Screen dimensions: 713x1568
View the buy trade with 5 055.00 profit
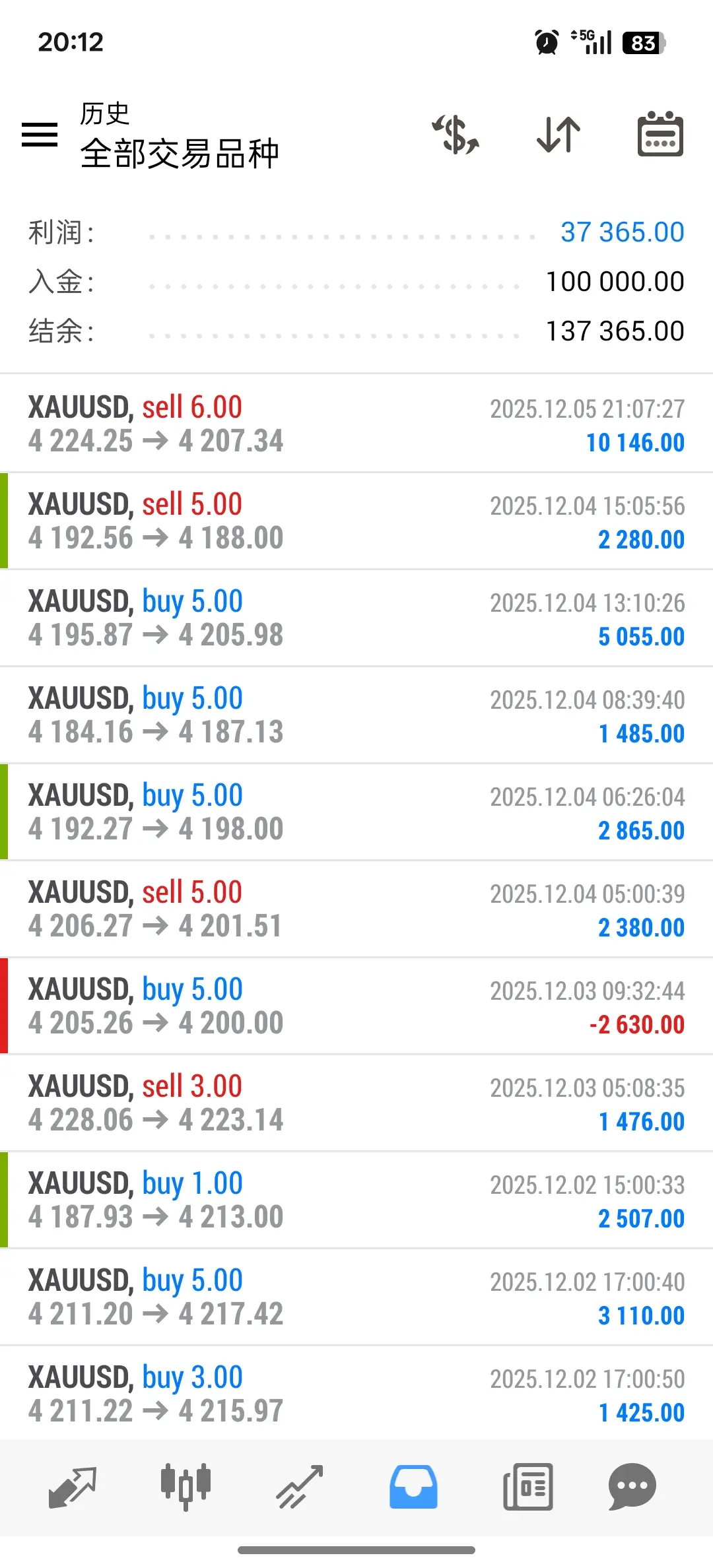pyautogui.click(x=356, y=618)
